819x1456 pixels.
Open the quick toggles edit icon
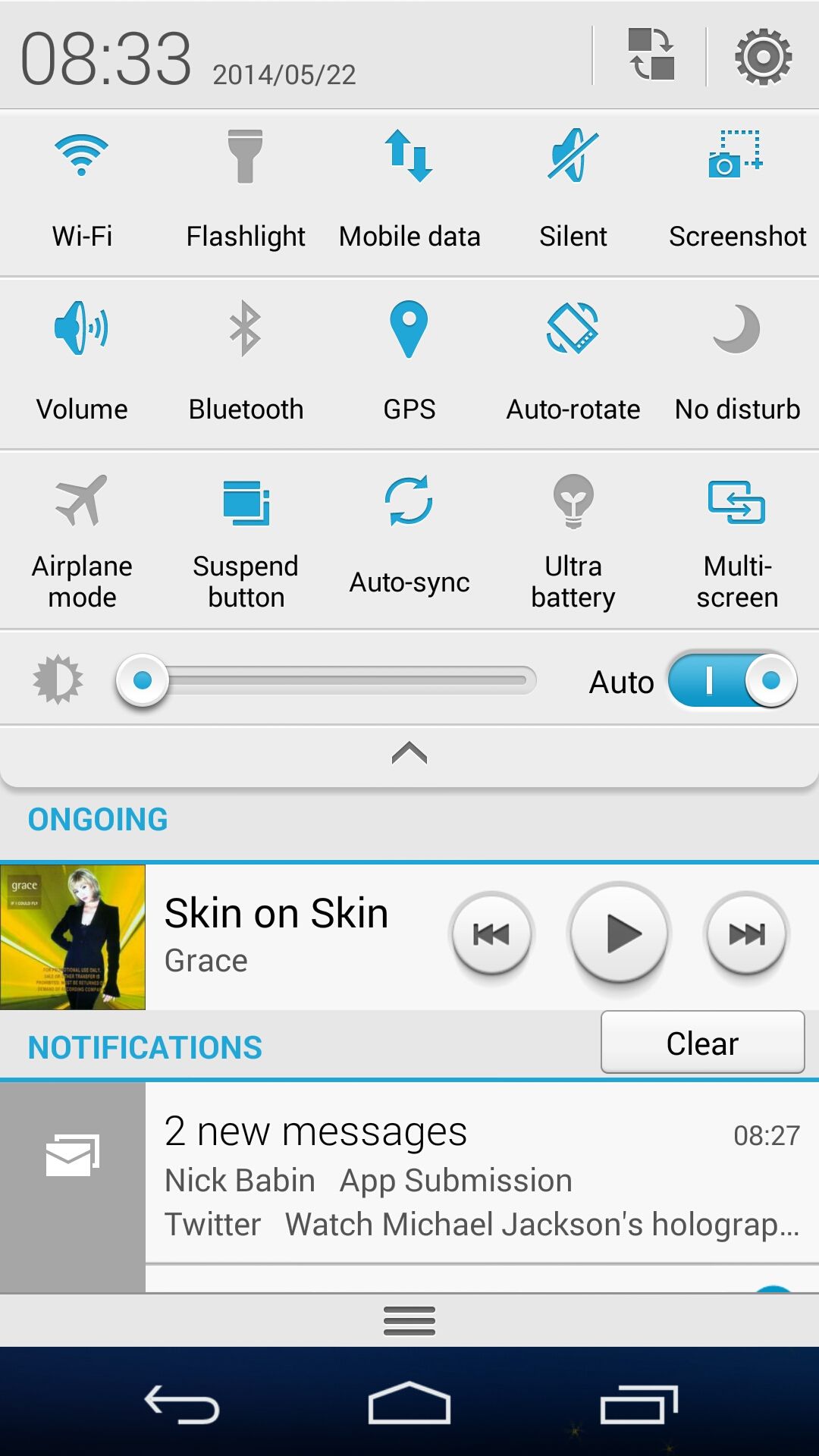(x=651, y=55)
